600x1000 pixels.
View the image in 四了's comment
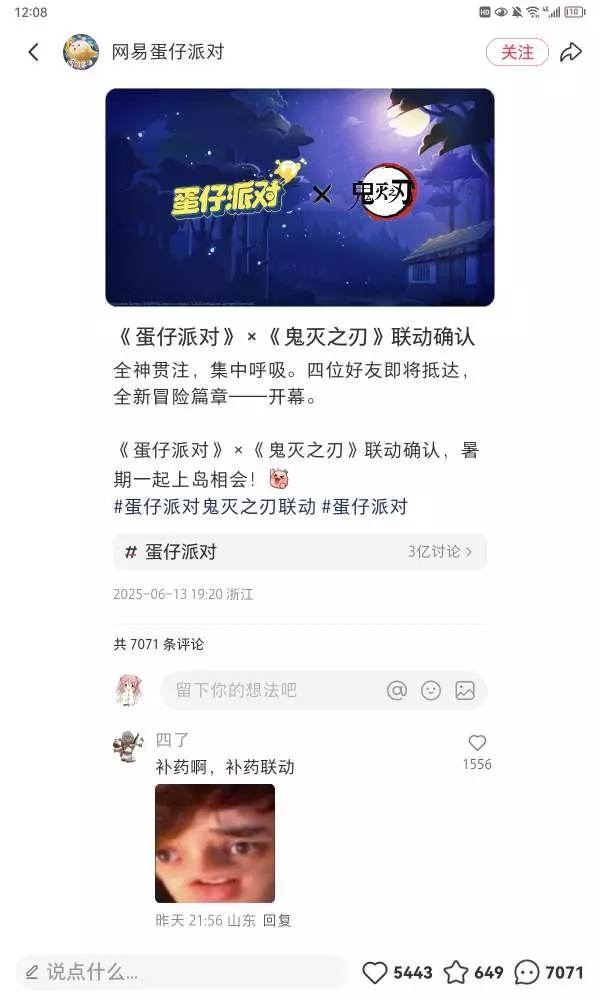point(215,843)
